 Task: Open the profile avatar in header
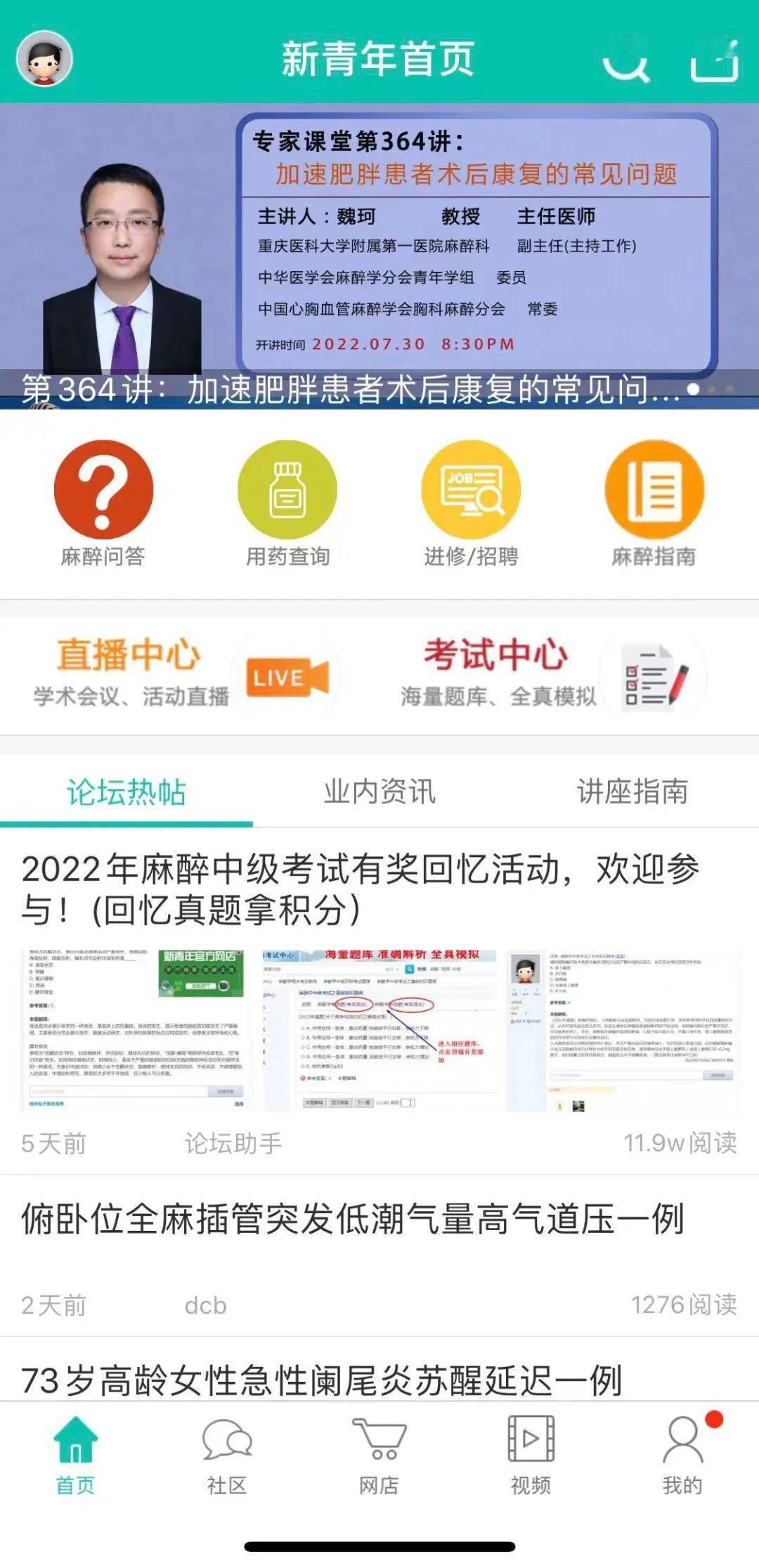(44, 59)
